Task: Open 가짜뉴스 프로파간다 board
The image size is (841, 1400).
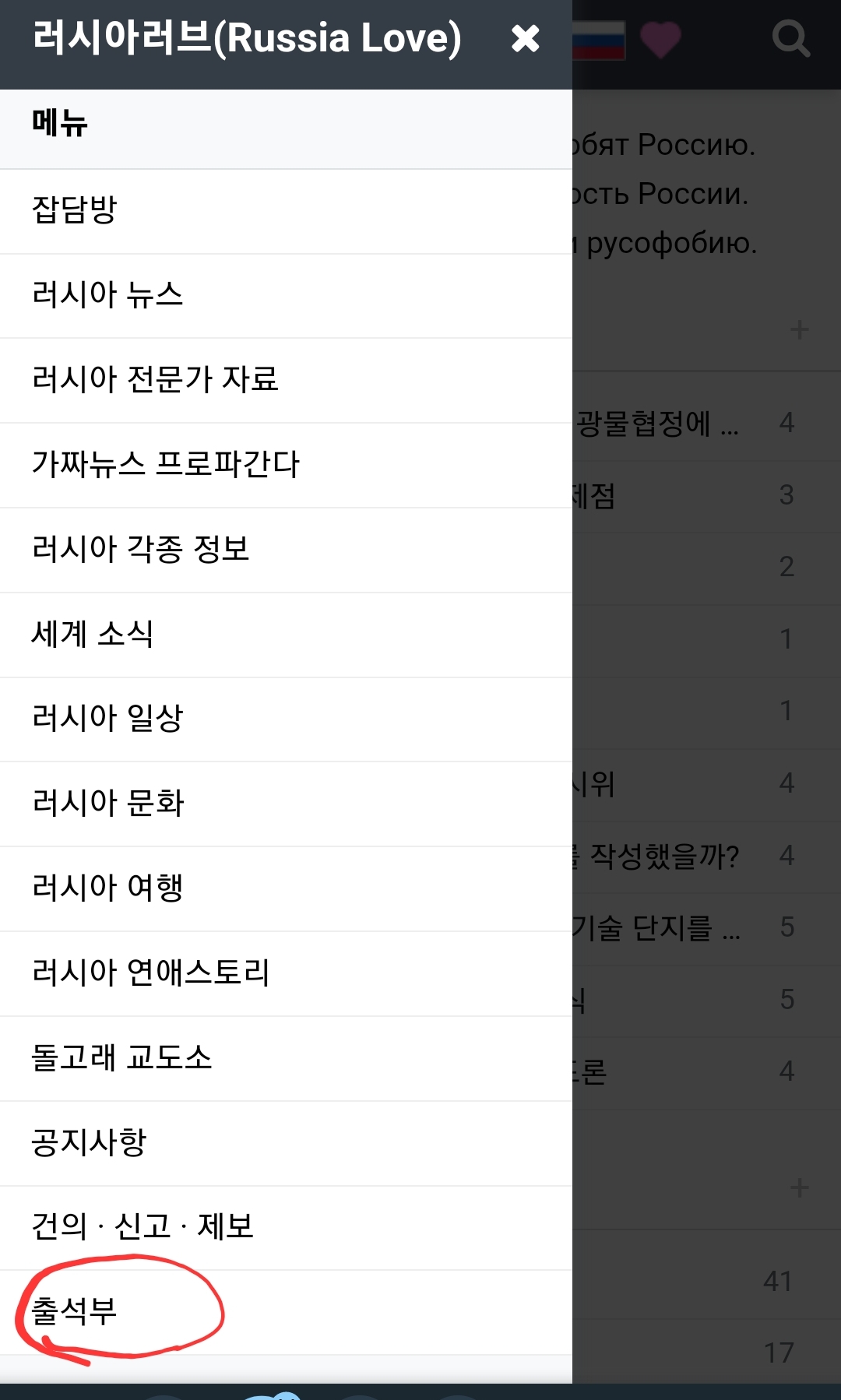Action: click(286, 466)
